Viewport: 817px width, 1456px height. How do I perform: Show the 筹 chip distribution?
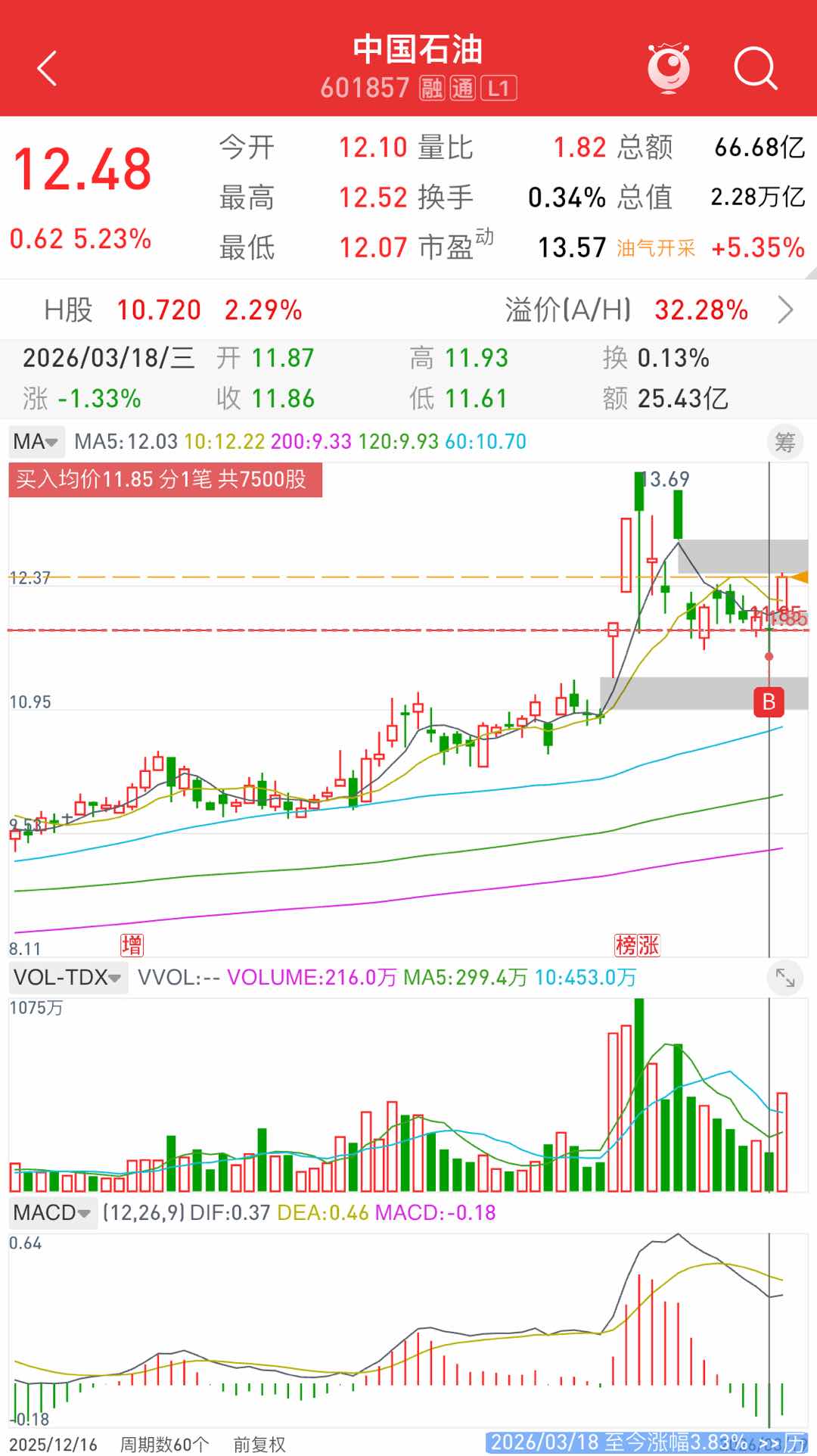tap(784, 442)
